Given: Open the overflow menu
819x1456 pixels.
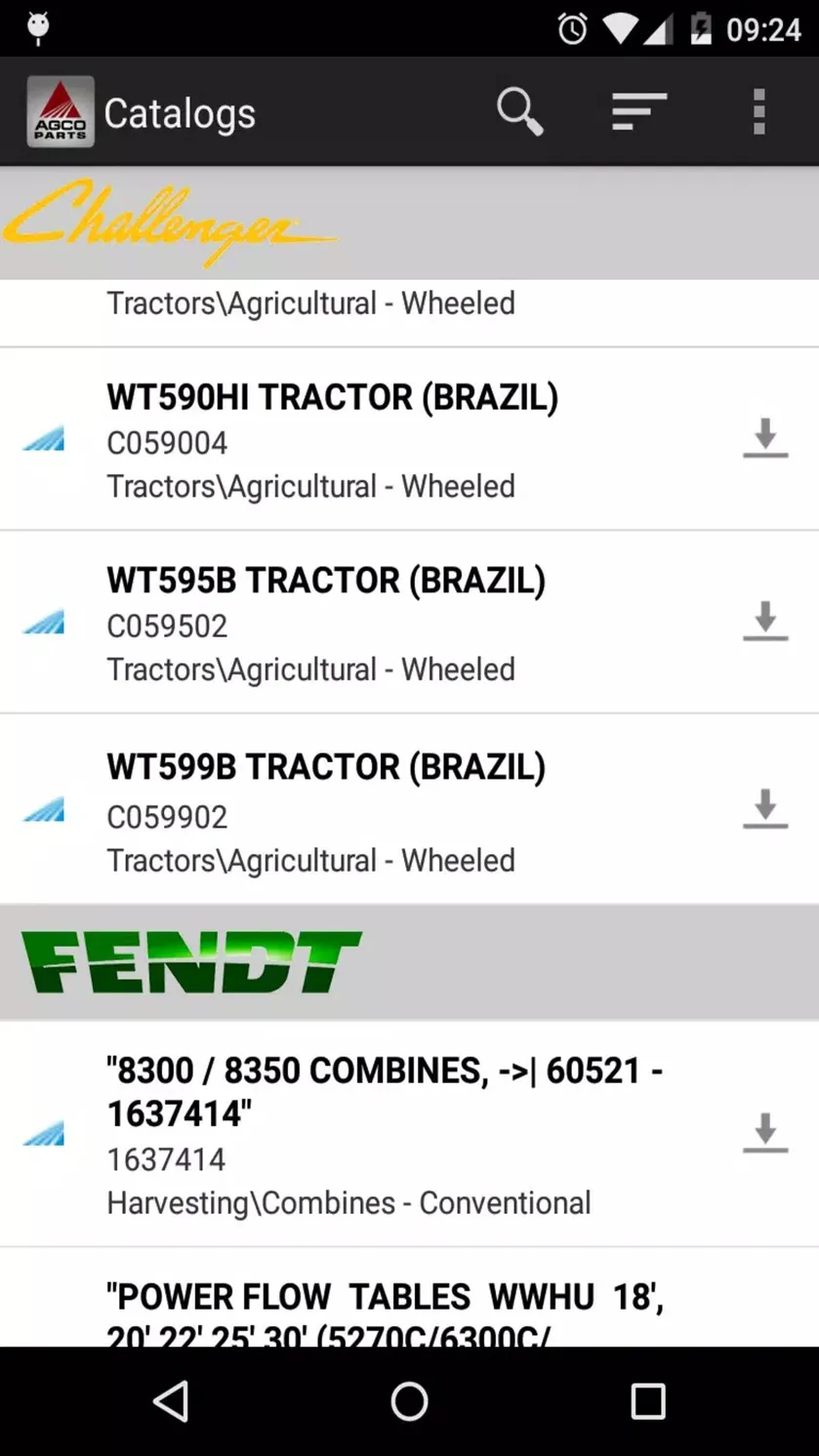Looking at the screenshot, I should click(x=759, y=112).
